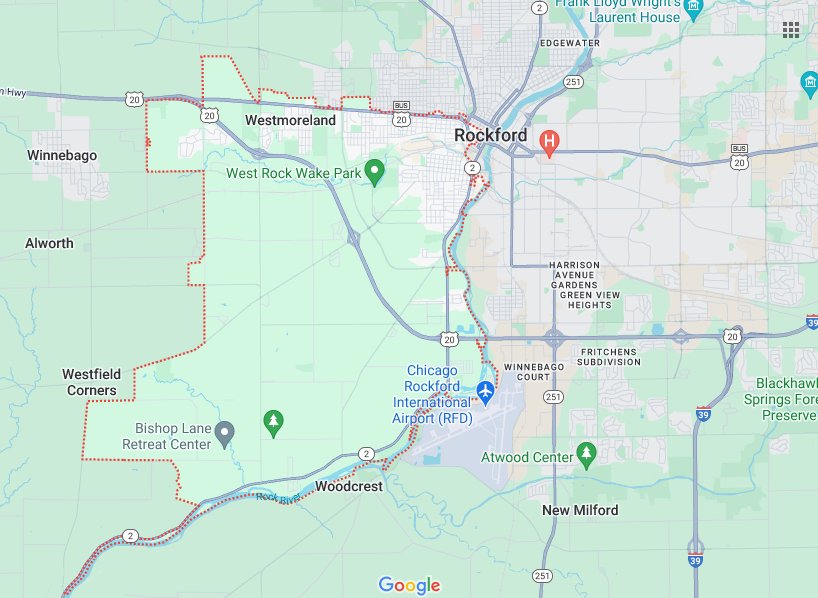Tap the red hospital marker near Rockford
Image resolution: width=818 pixels, height=598 pixels.
click(548, 142)
